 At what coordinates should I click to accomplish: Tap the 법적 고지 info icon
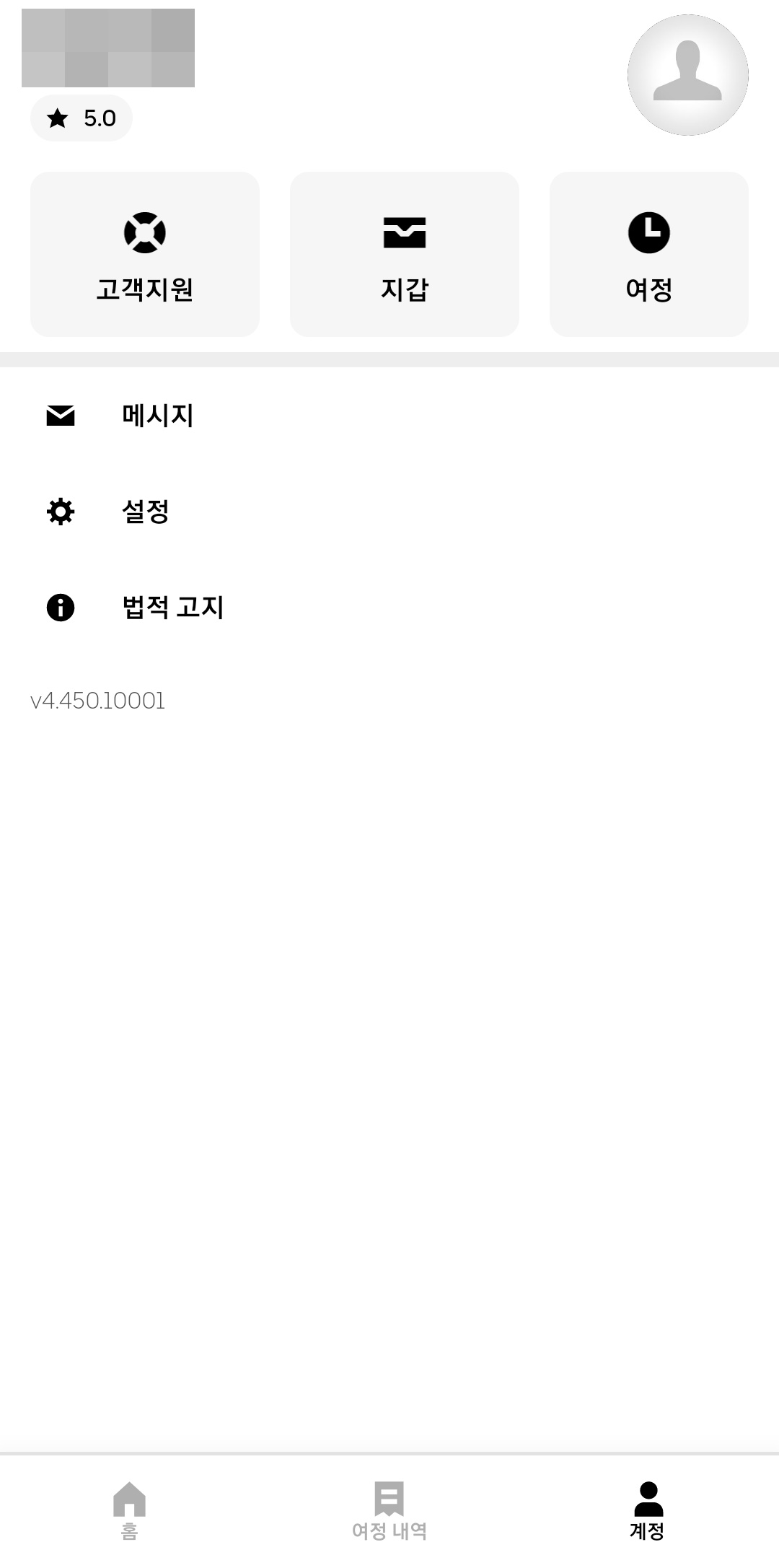[x=61, y=608]
